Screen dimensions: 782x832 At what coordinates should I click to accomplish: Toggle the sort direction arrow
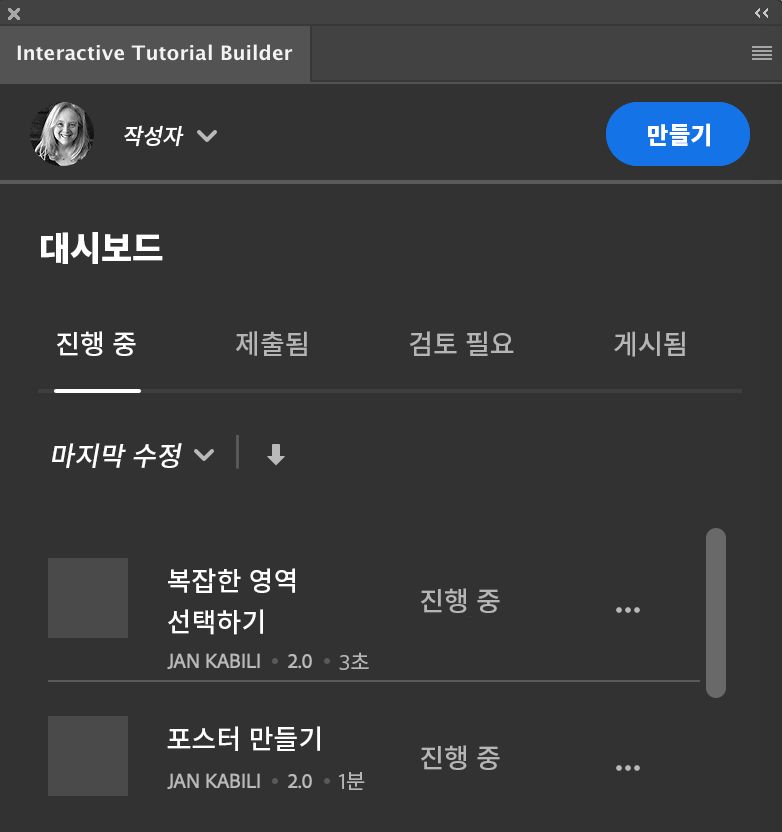[x=276, y=456]
